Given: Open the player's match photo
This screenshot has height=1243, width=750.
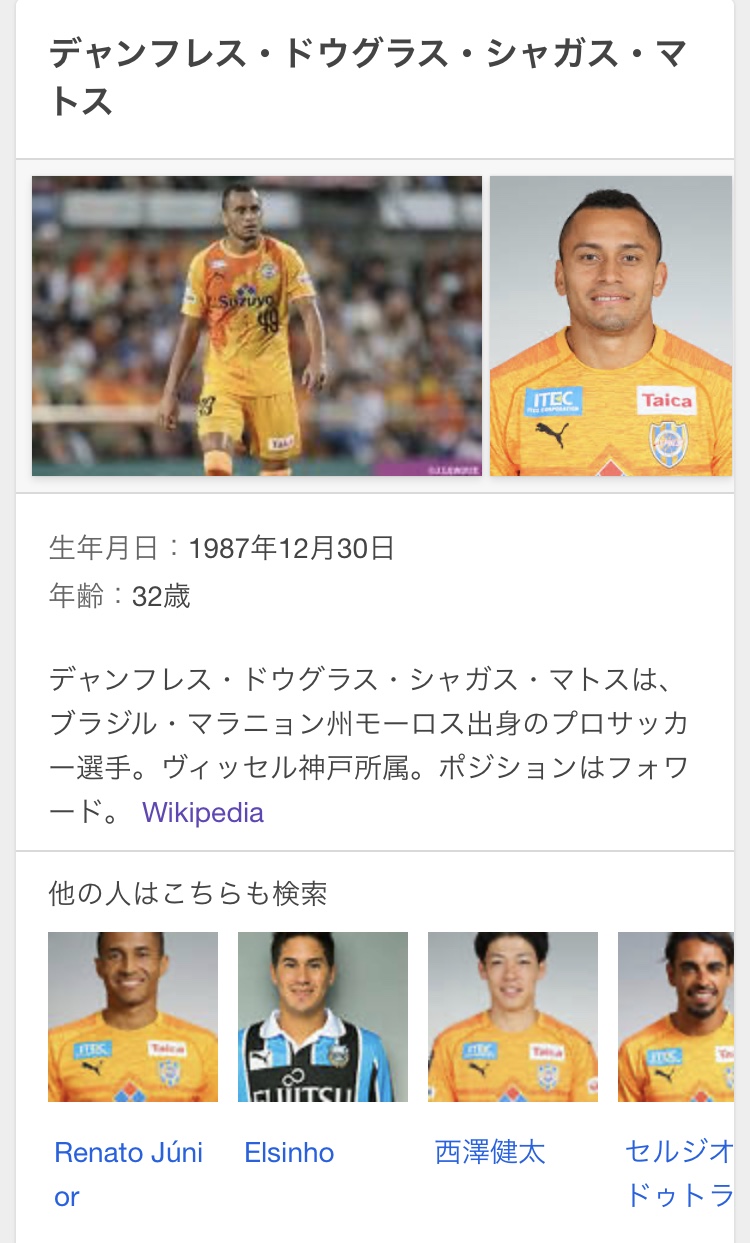Looking at the screenshot, I should click(256, 326).
